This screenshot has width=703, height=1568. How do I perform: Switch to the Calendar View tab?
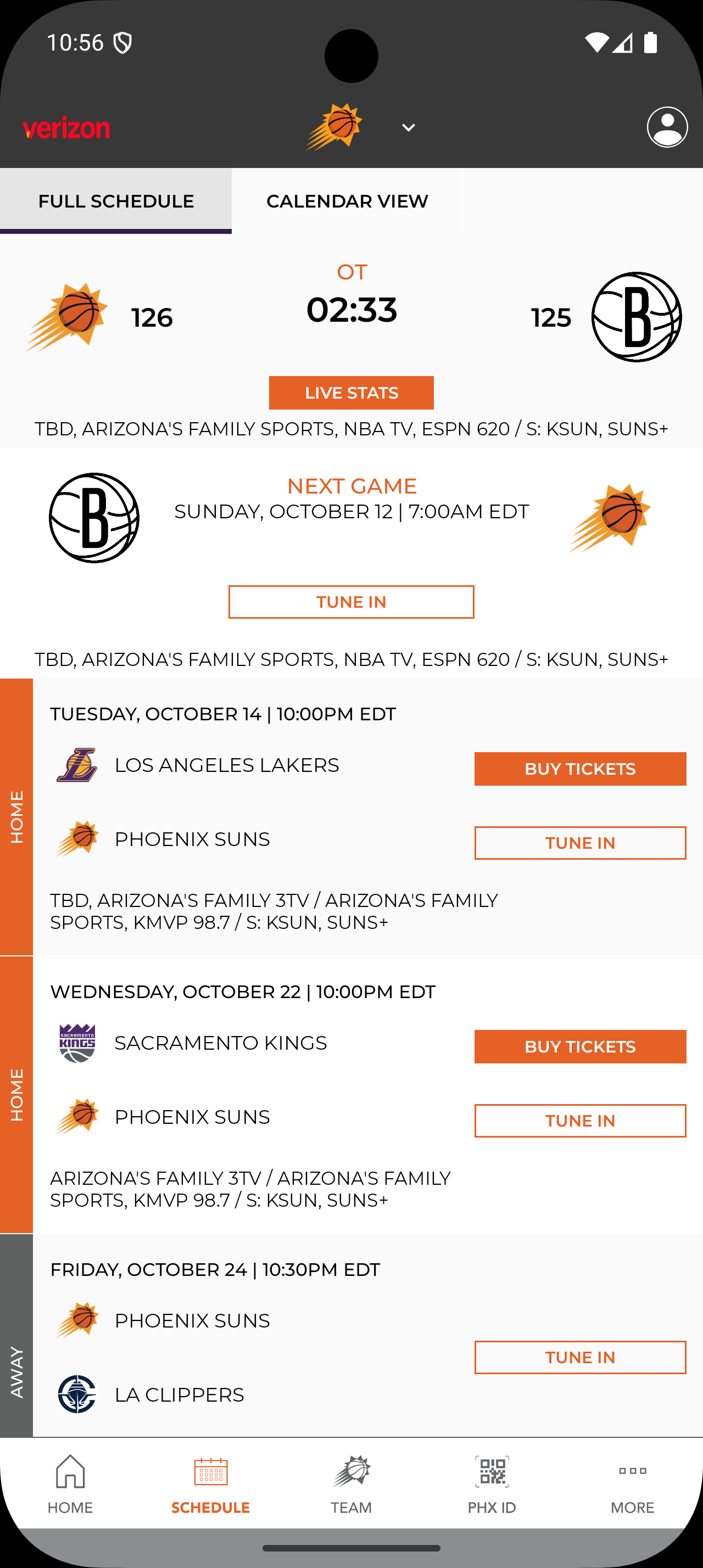[347, 201]
